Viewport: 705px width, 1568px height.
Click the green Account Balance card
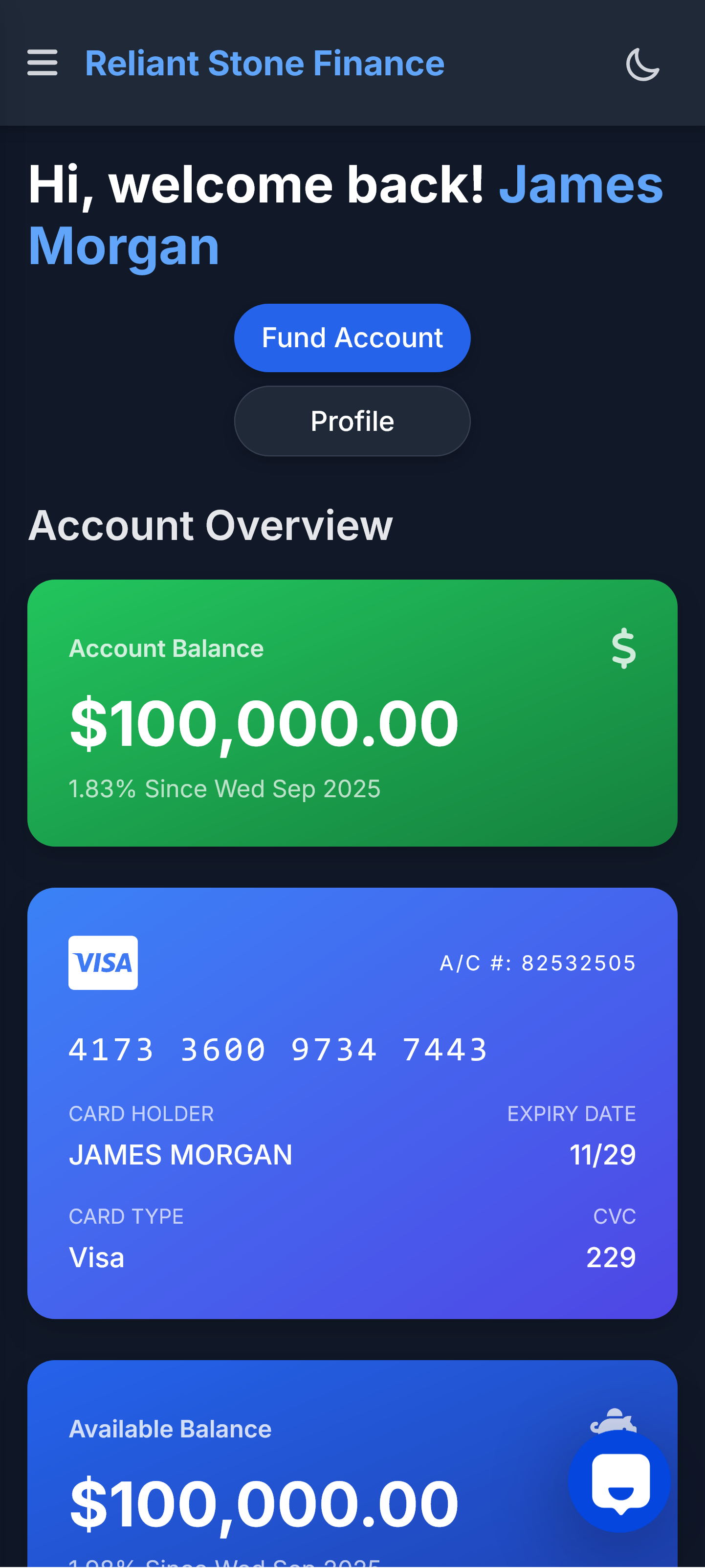(x=352, y=712)
